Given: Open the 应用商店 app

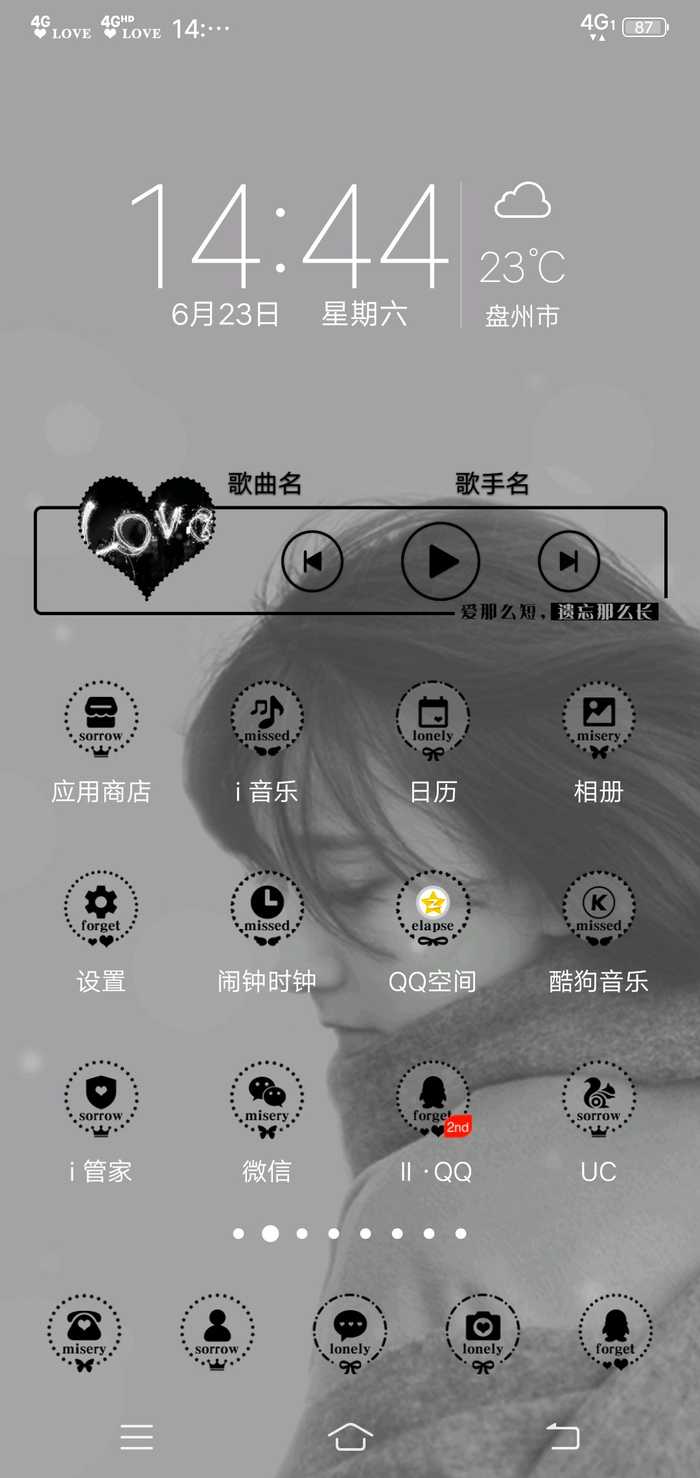Looking at the screenshot, I should [x=101, y=720].
